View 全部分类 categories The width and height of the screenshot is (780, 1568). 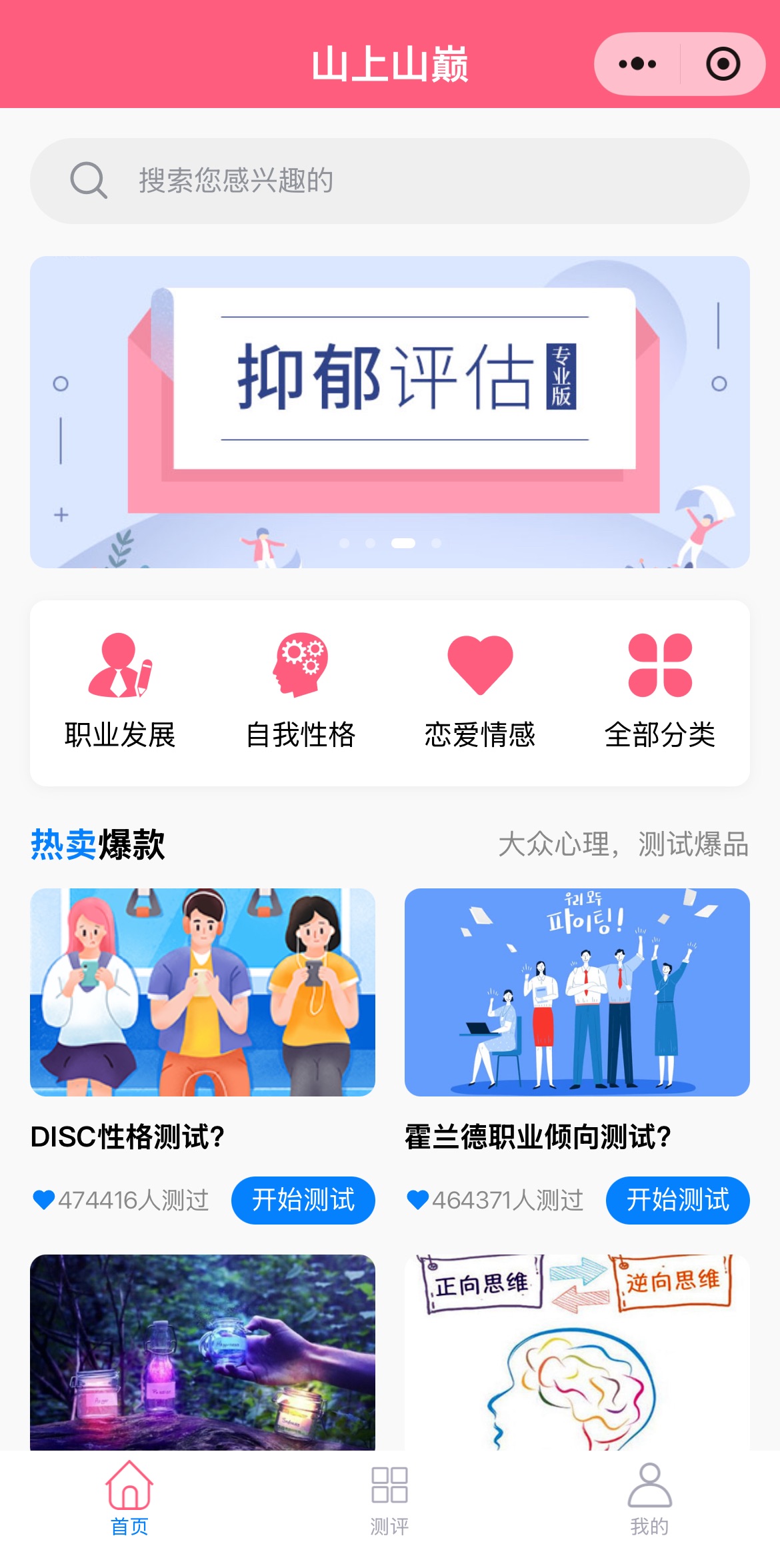click(x=660, y=691)
